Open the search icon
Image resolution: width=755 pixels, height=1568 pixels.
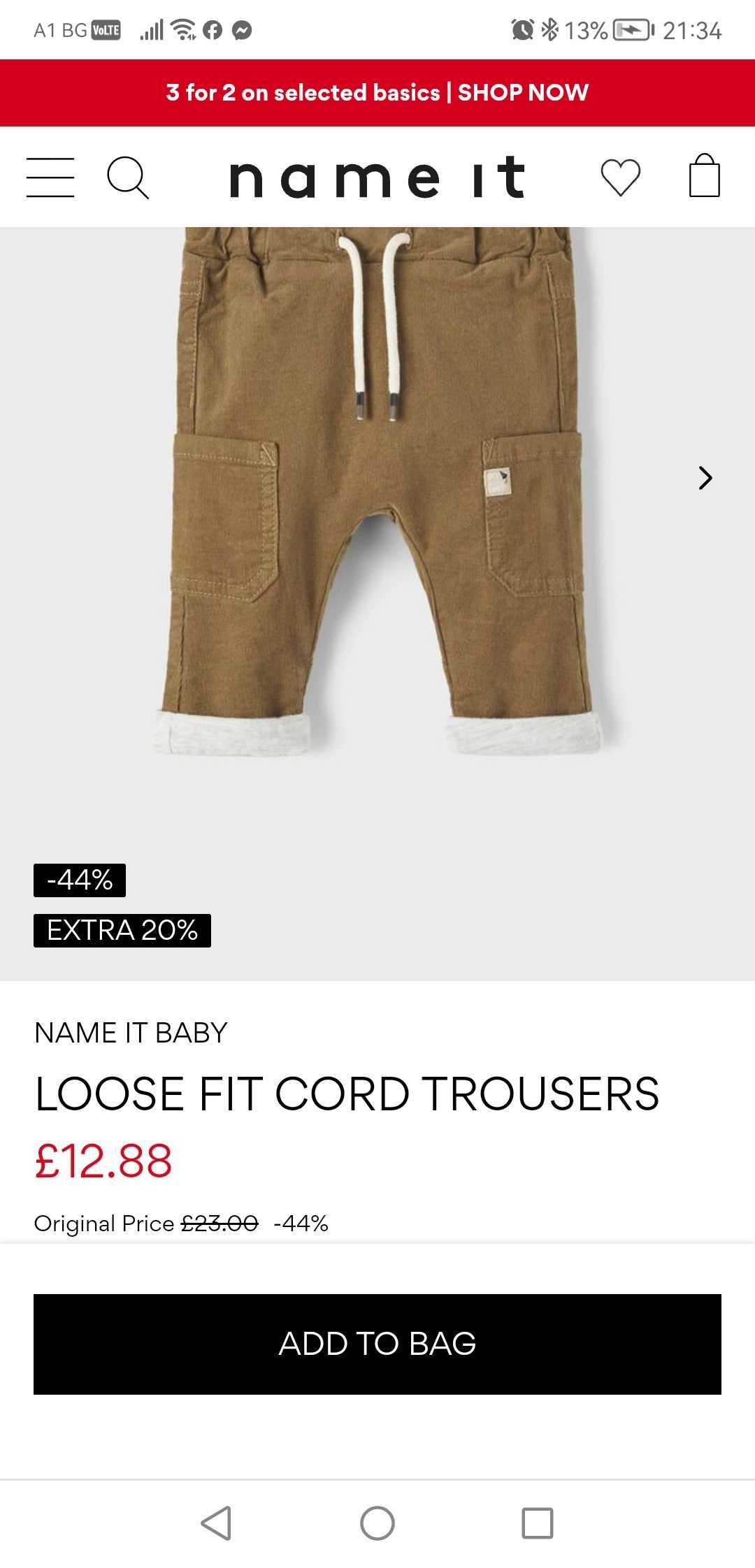pos(128,177)
